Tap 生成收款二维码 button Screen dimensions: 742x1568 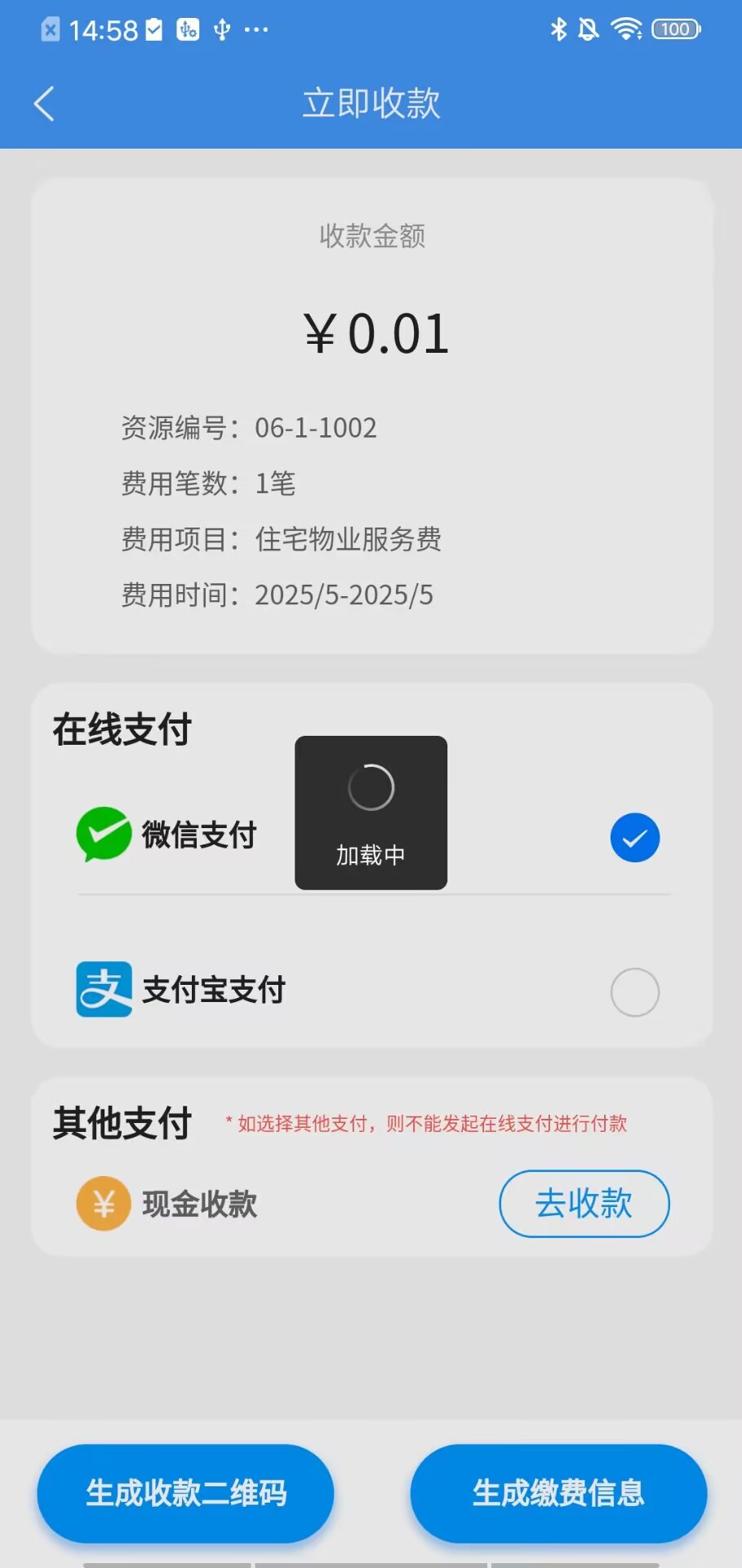185,1493
